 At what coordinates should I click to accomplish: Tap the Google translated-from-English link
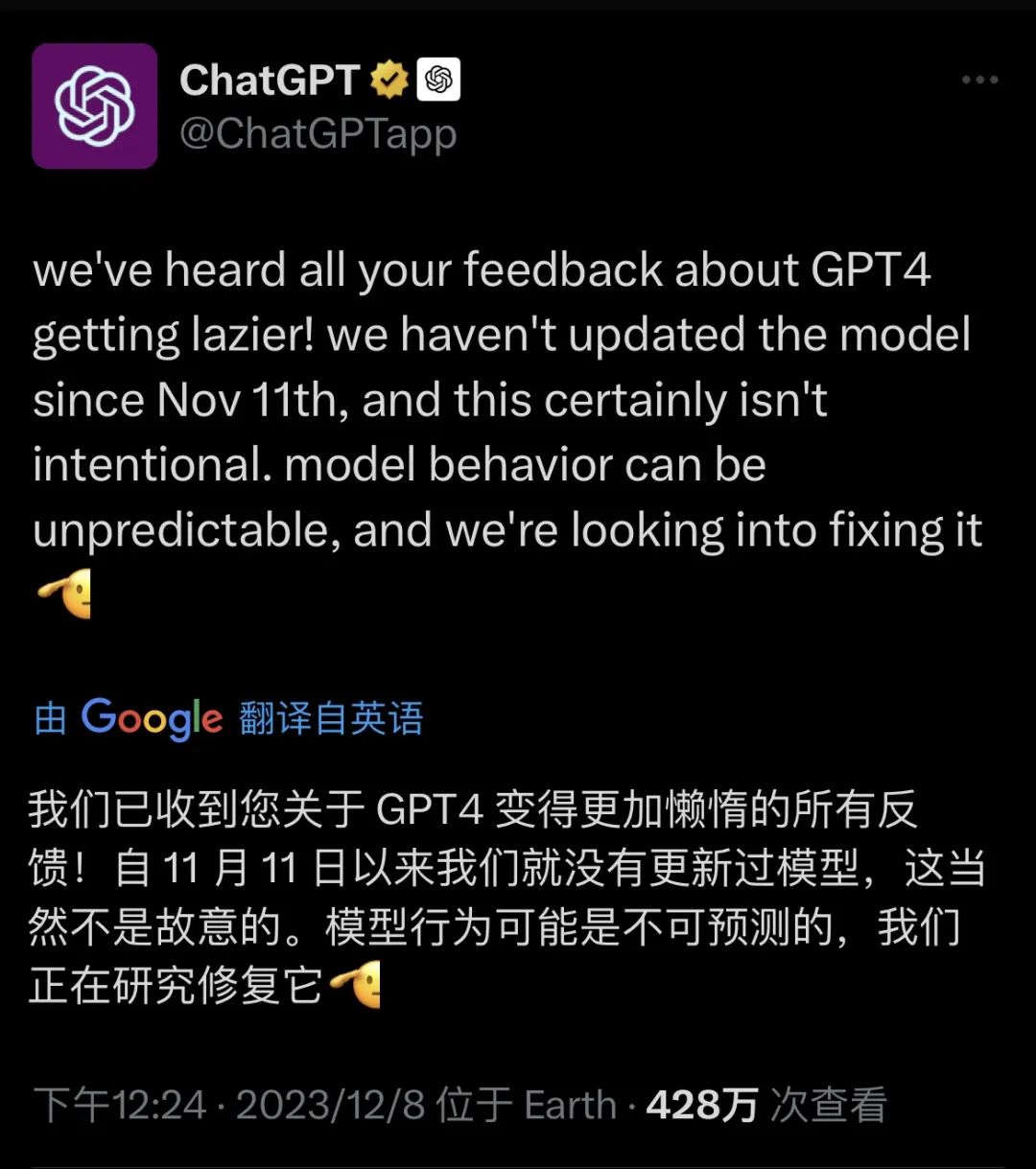228,717
